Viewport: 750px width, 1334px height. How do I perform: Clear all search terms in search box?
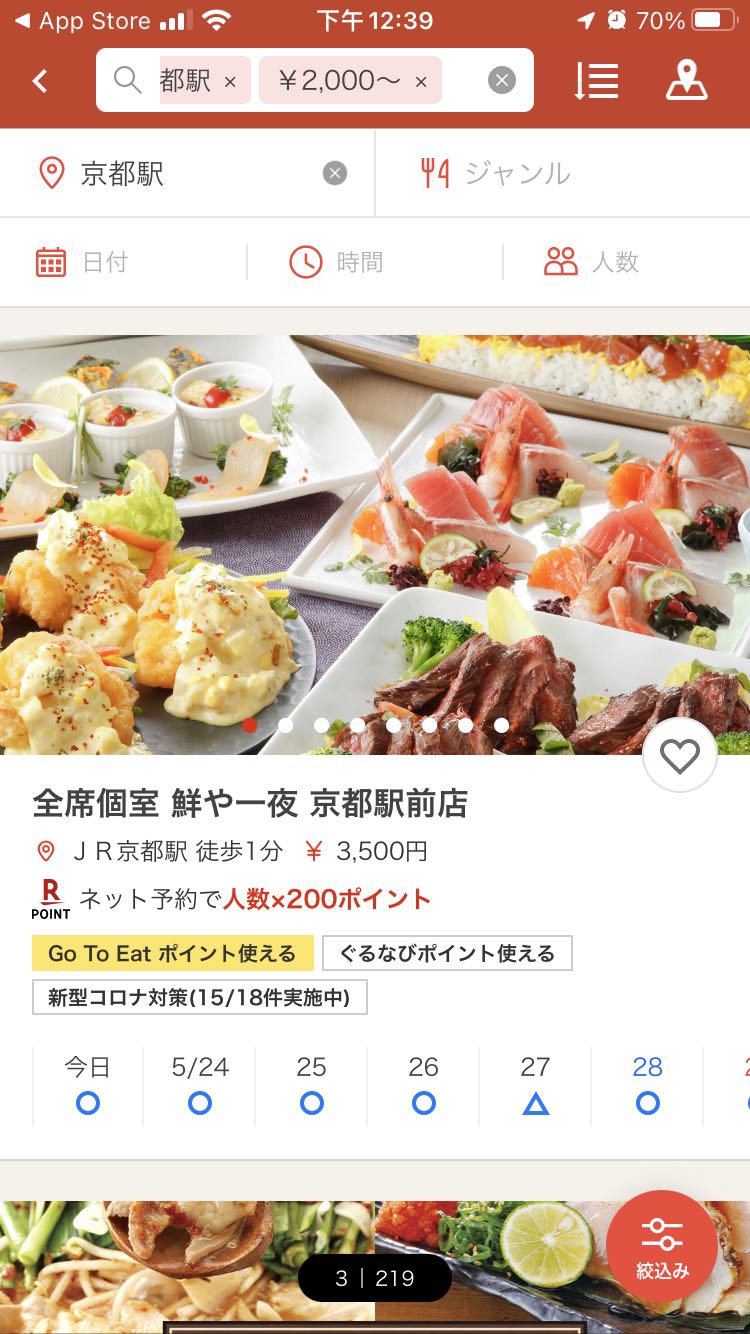click(502, 81)
